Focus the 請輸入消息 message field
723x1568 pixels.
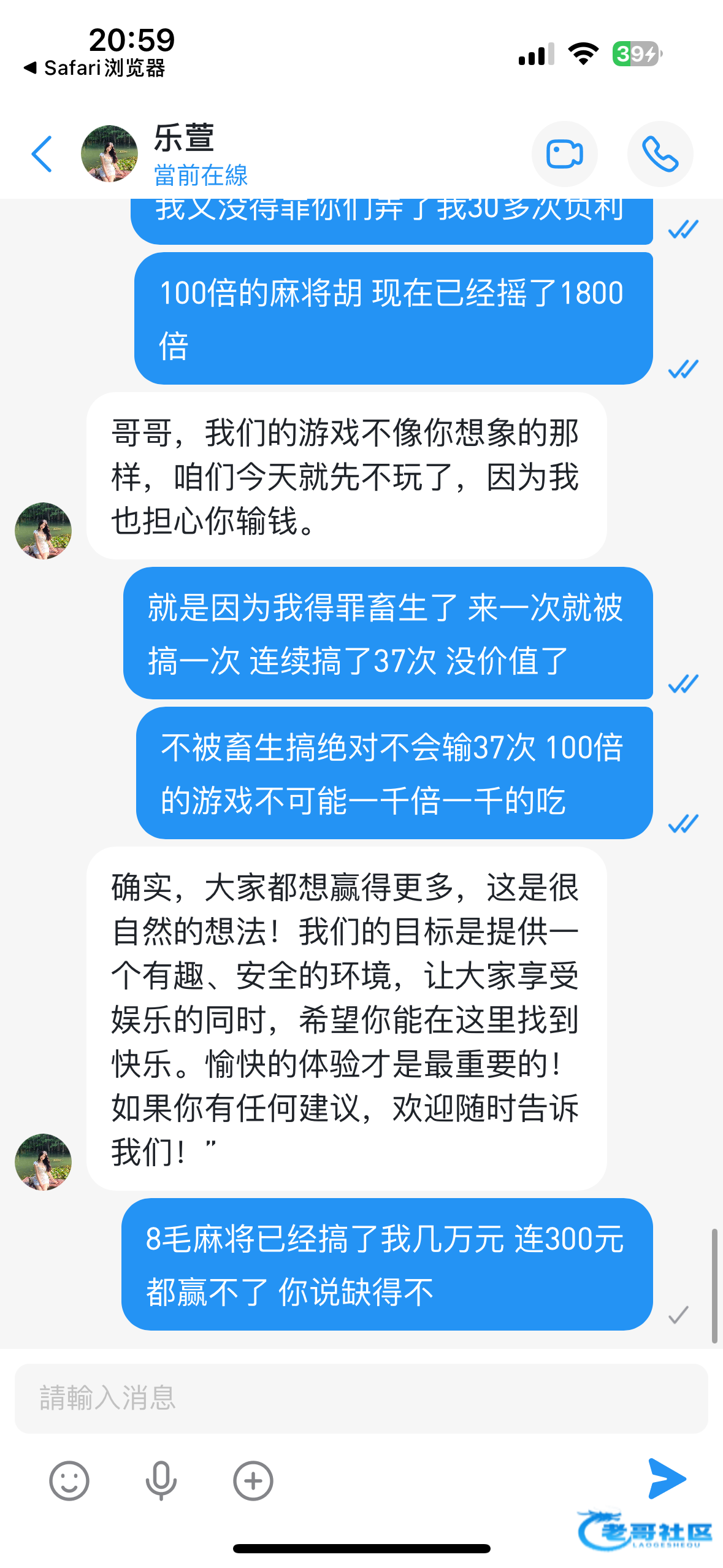coord(361,1398)
